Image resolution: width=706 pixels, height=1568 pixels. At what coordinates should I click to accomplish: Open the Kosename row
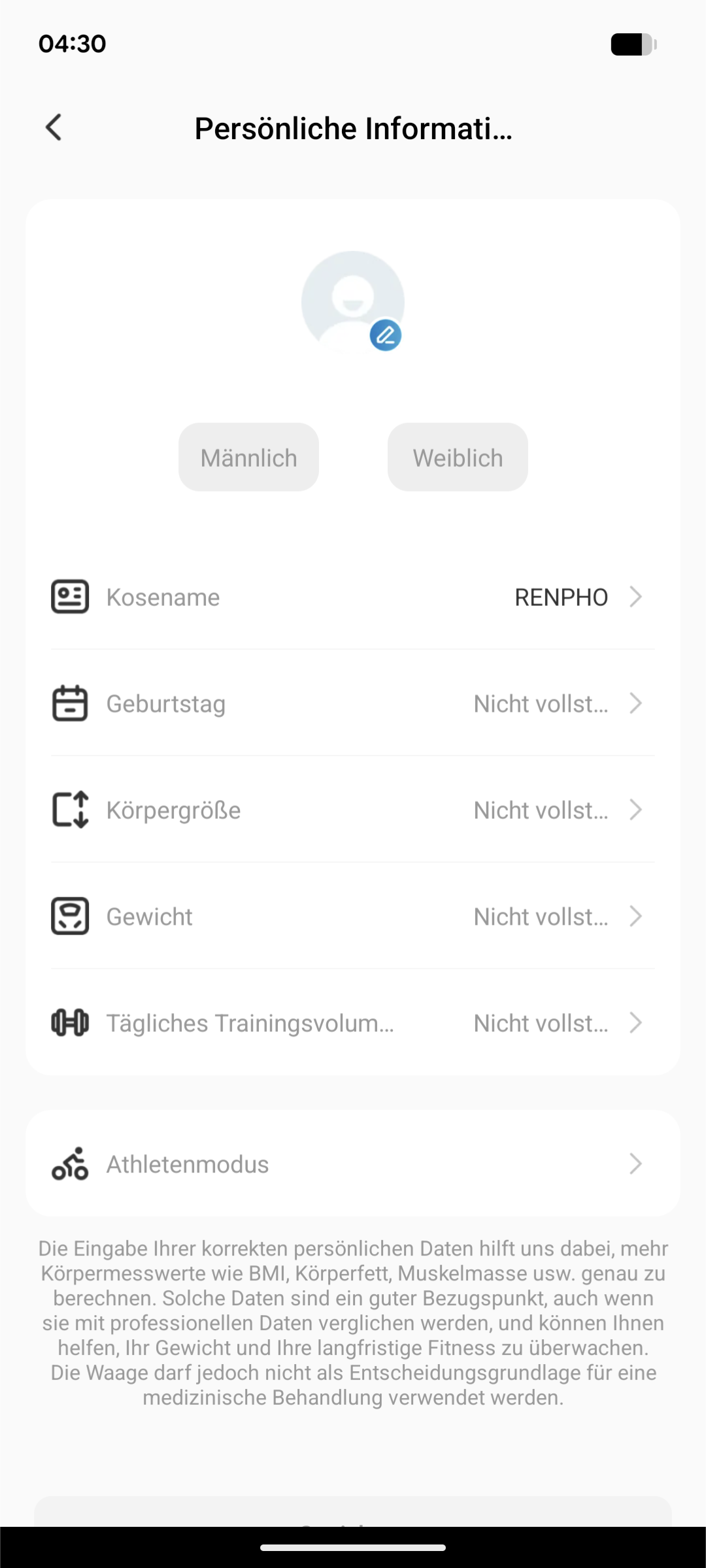coord(353,597)
